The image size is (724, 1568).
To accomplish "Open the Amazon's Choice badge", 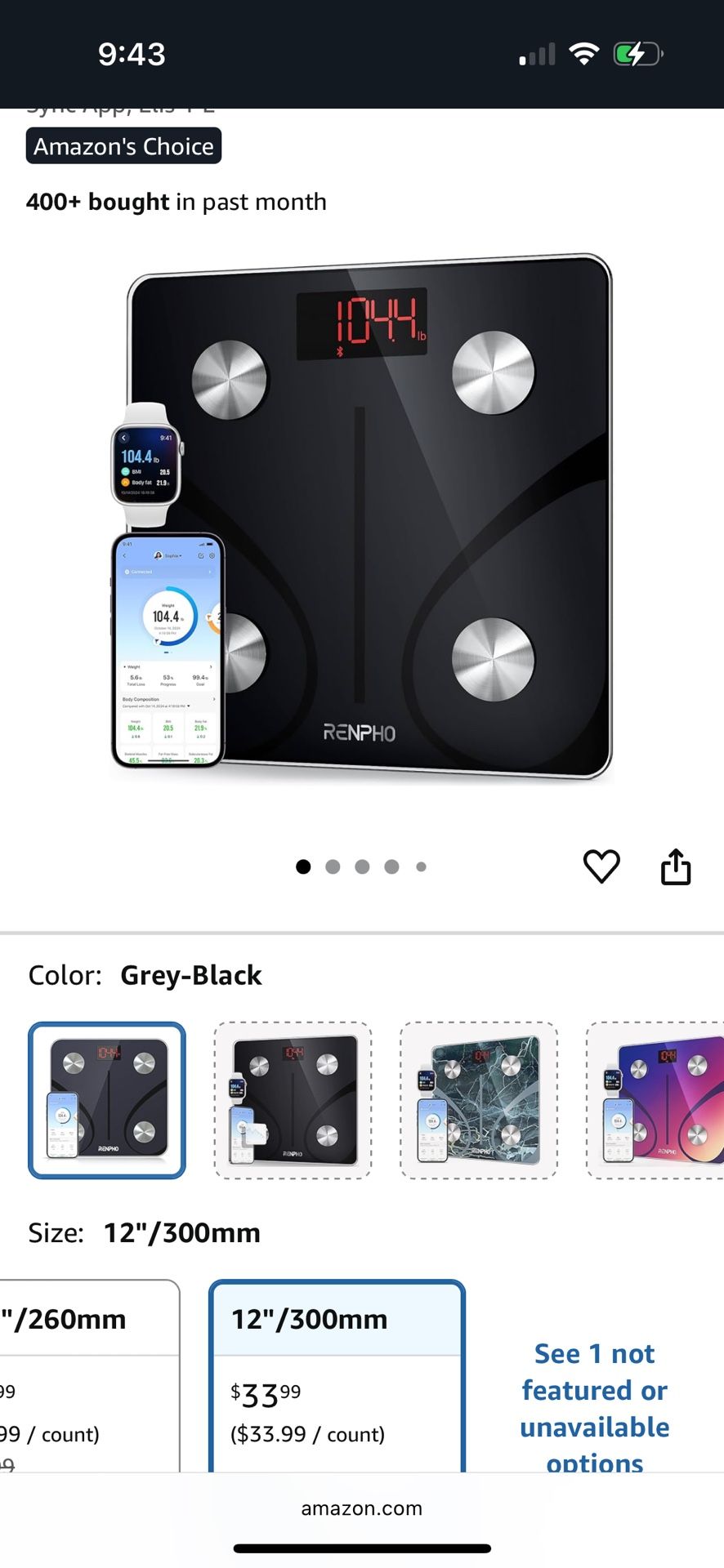I will point(123,146).
